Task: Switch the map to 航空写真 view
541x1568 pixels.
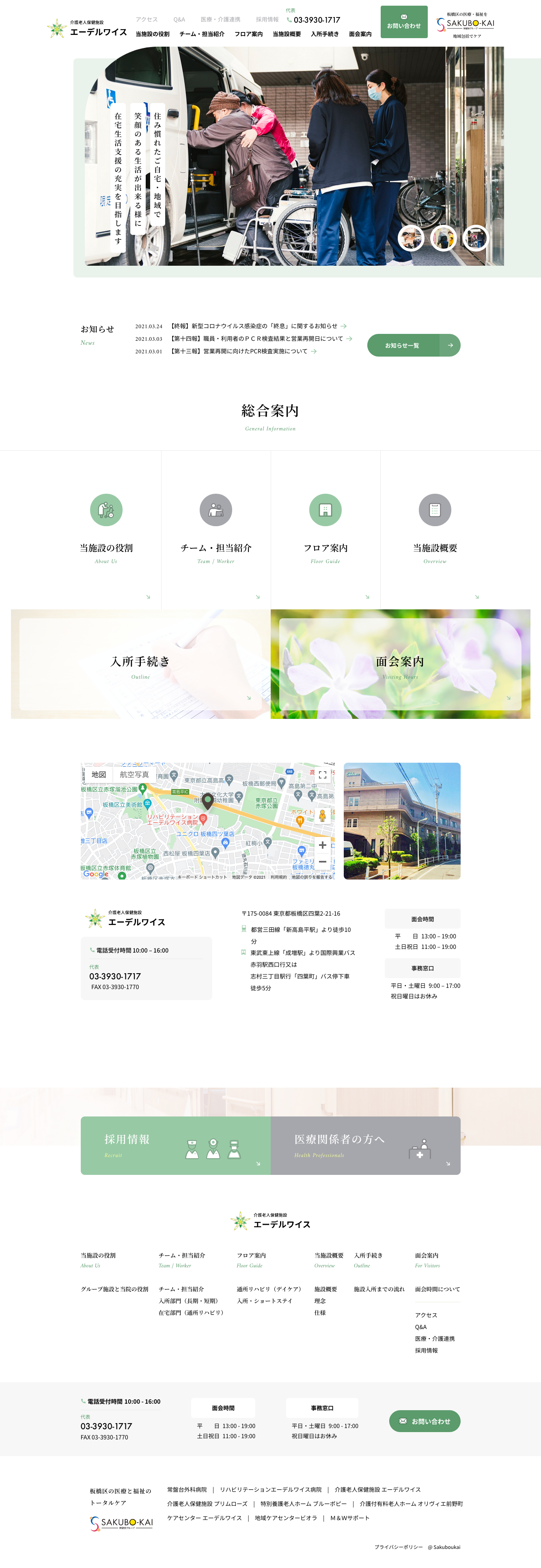Action: point(134,774)
